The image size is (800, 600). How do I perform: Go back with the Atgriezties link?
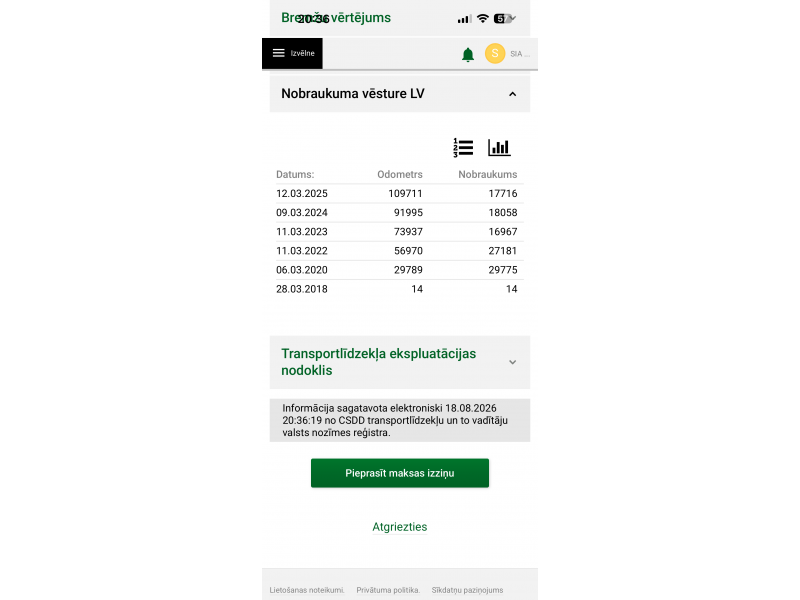tap(399, 527)
